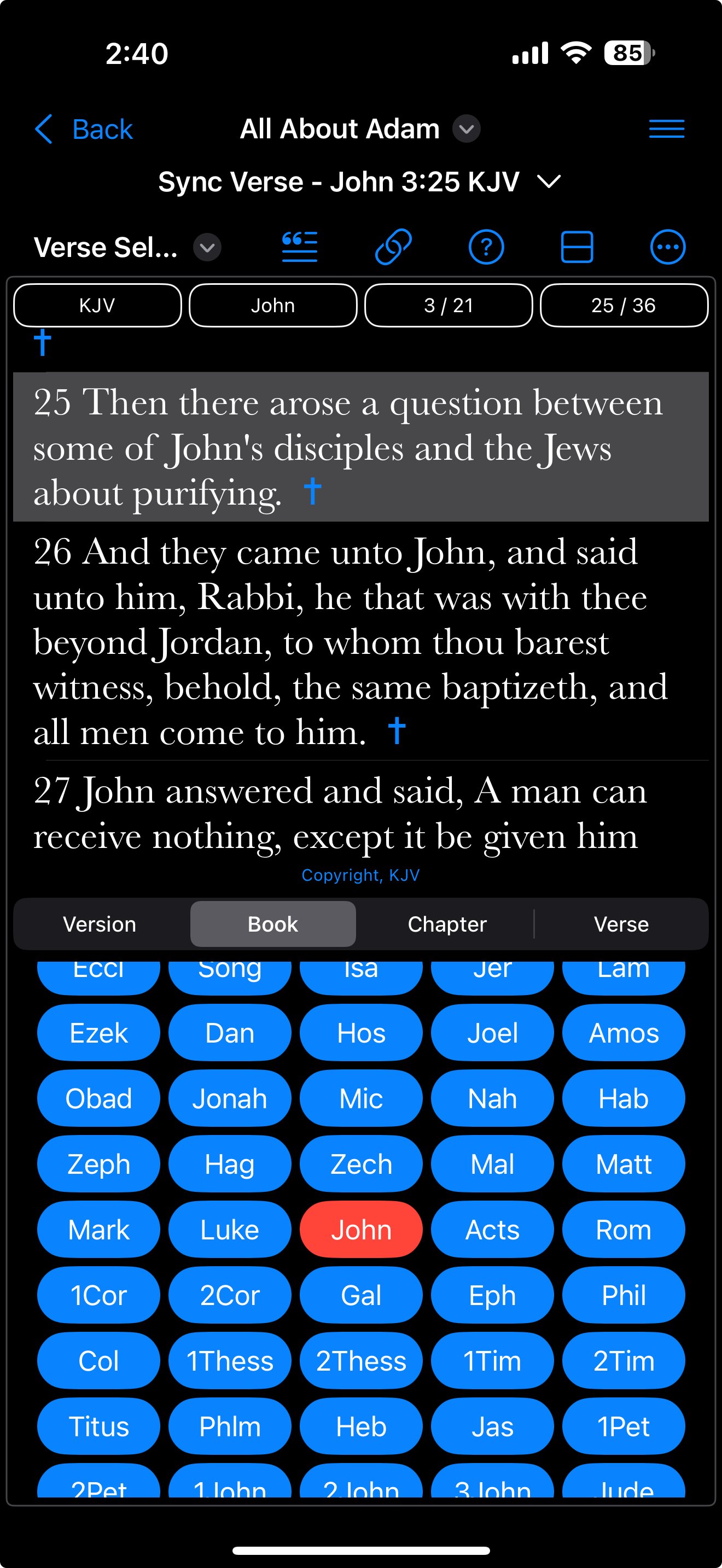Switch to the Verse segment
The image size is (722, 1568).
[621, 924]
